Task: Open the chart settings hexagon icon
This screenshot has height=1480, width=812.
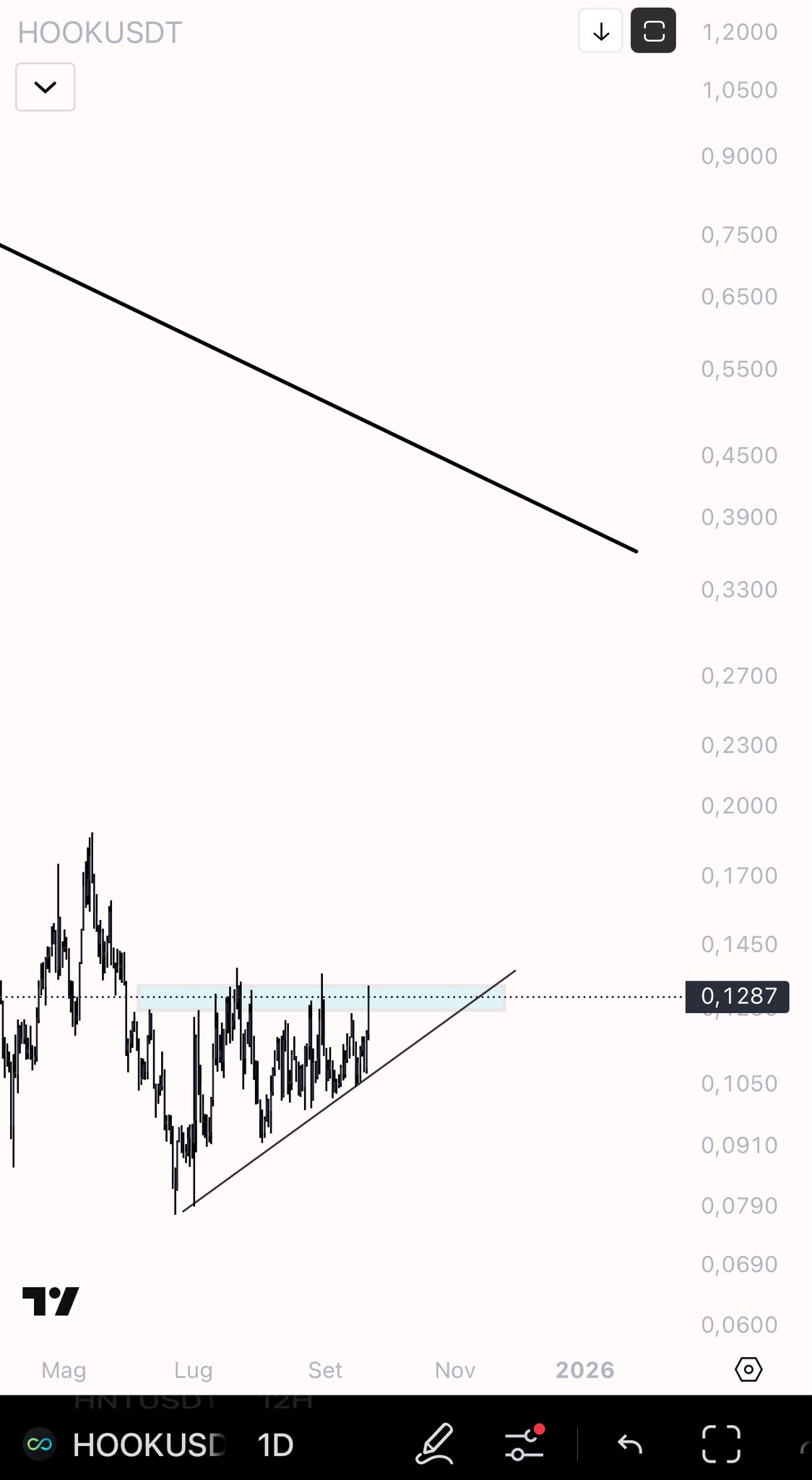Action: (748, 1369)
